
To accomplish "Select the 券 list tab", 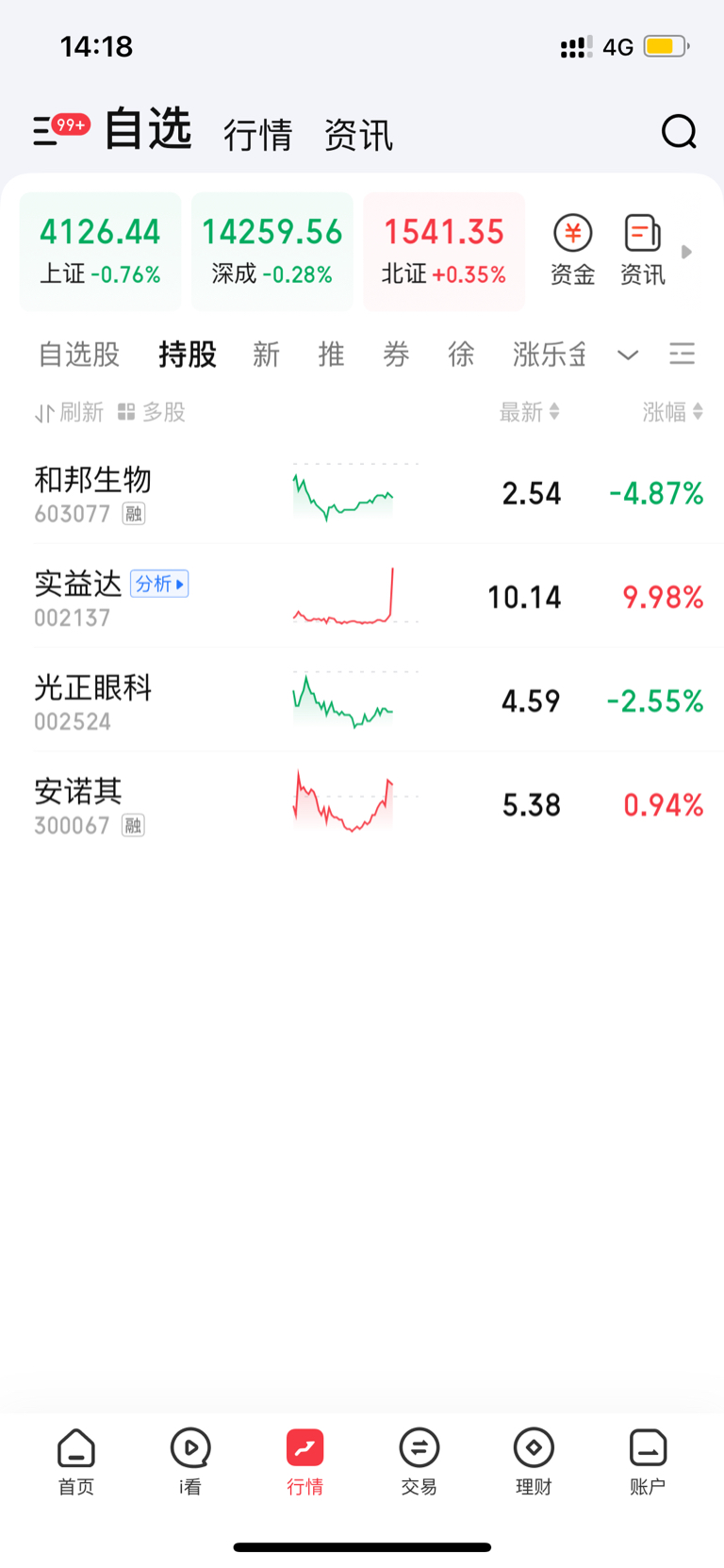I will 396,355.
